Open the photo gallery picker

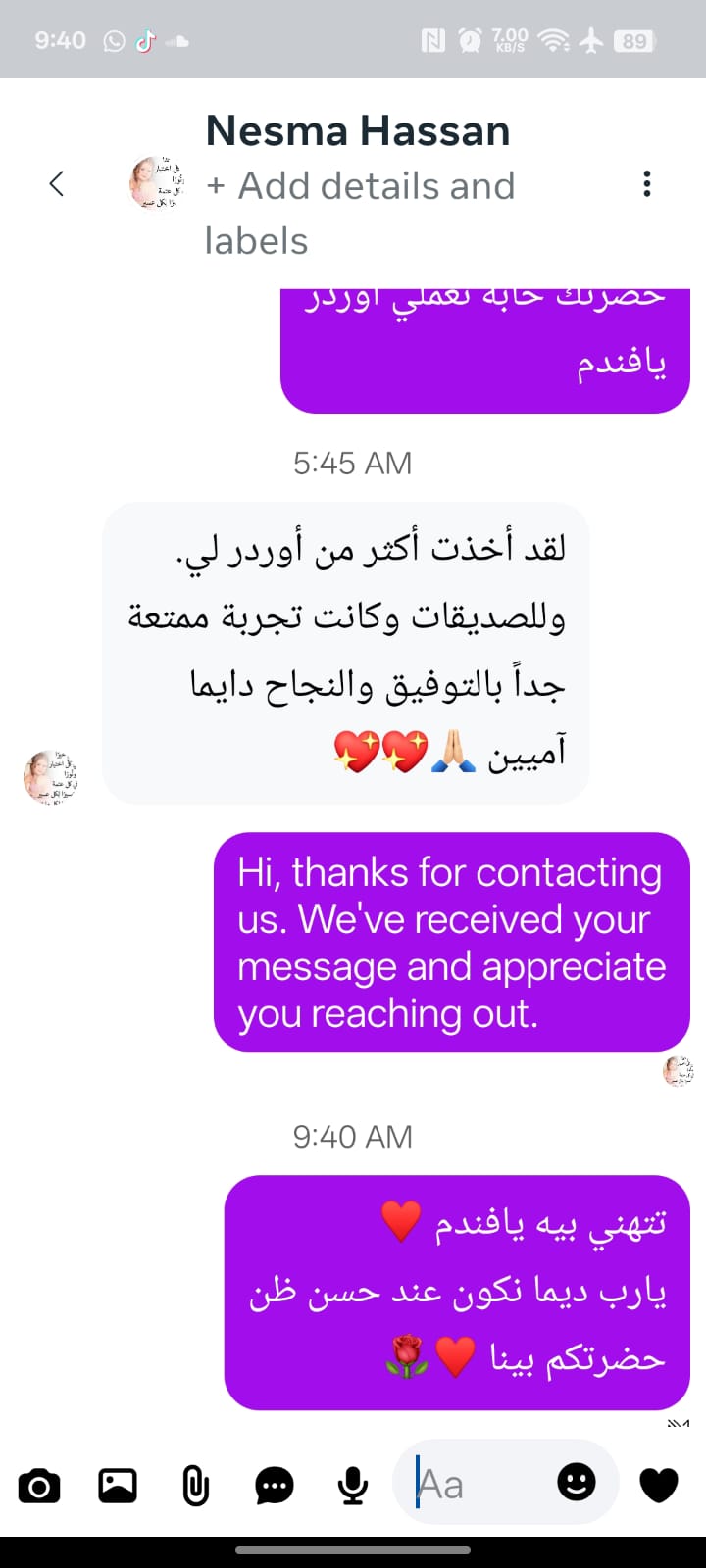point(118,1486)
